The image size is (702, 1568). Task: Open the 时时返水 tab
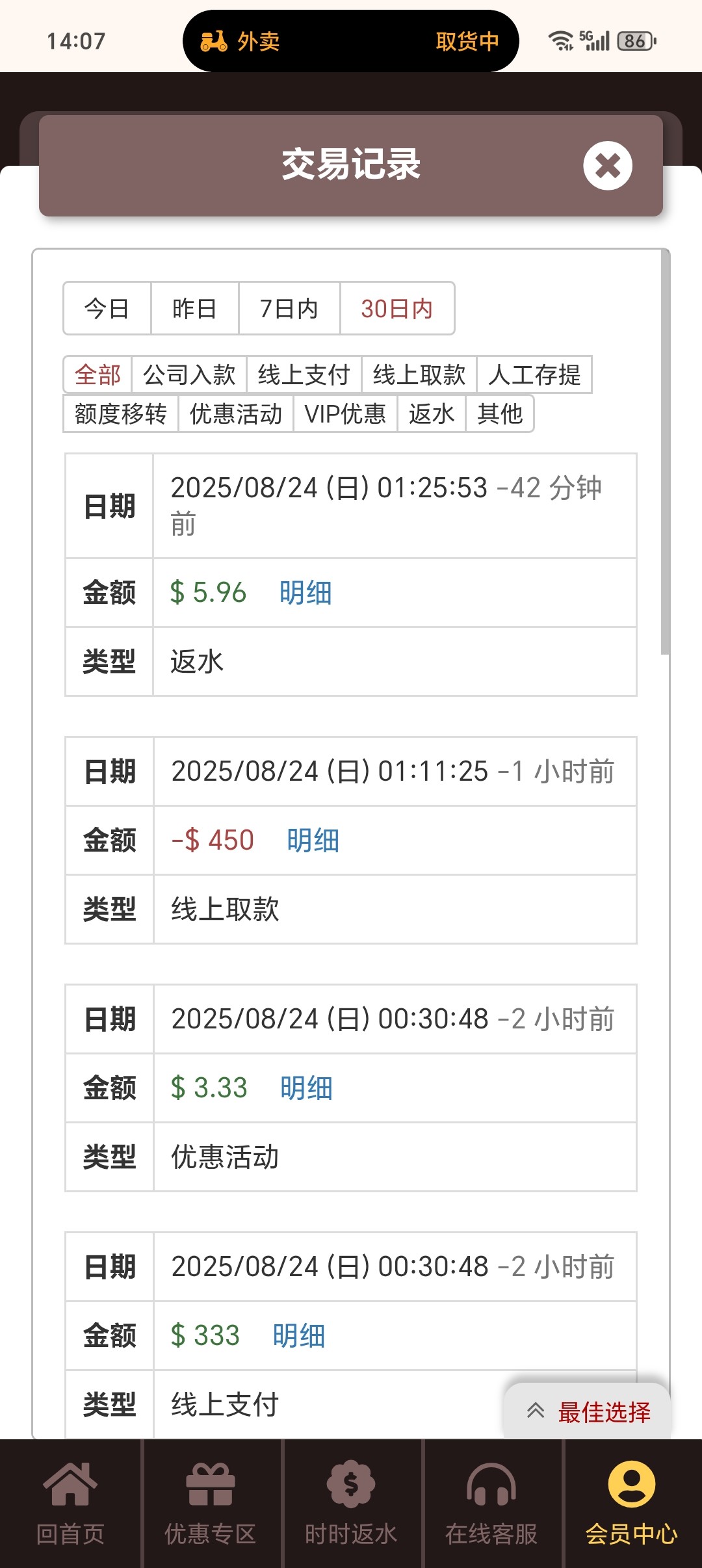coord(351,1503)
